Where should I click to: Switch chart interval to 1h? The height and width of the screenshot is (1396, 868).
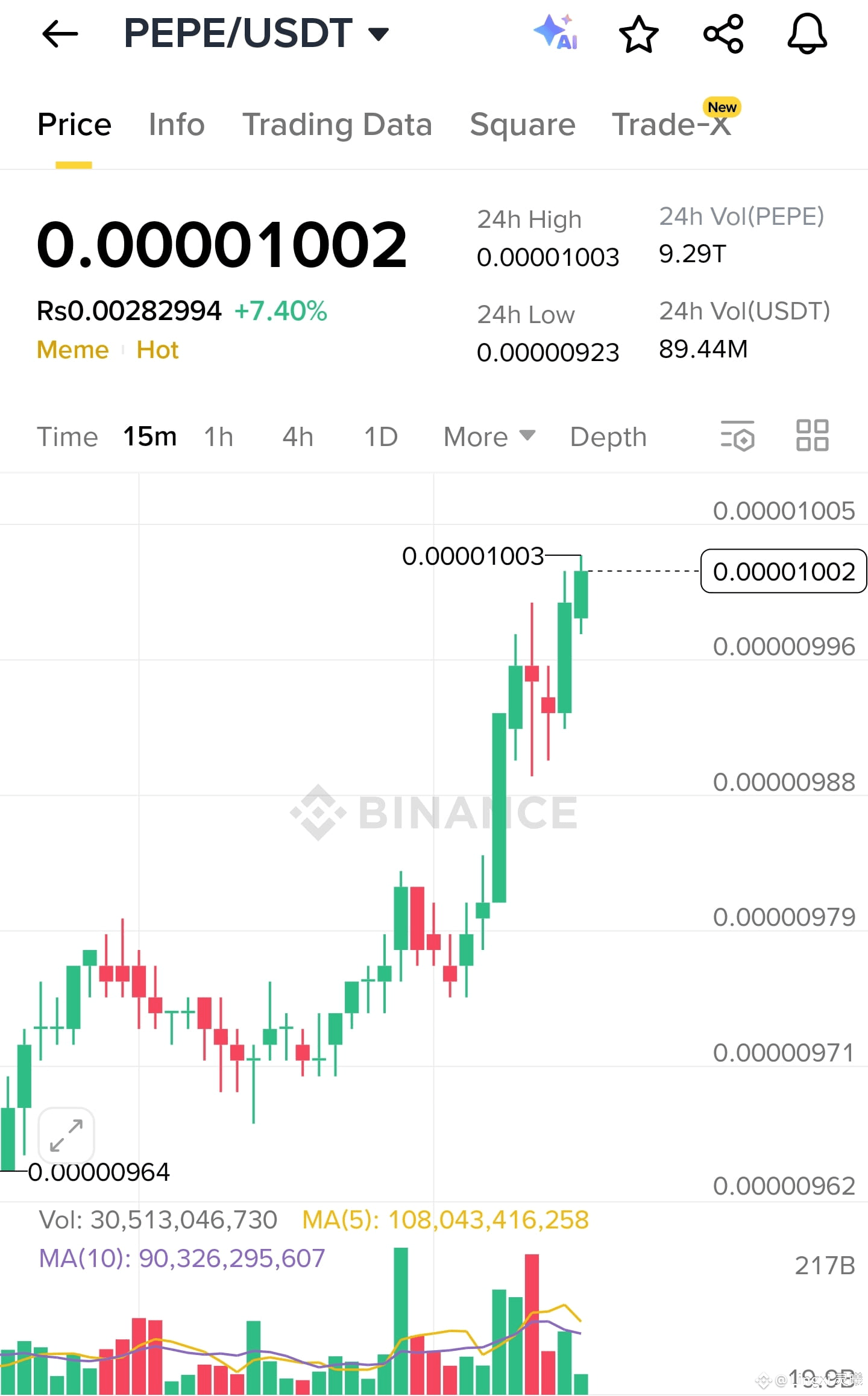[x=218, y=436]
